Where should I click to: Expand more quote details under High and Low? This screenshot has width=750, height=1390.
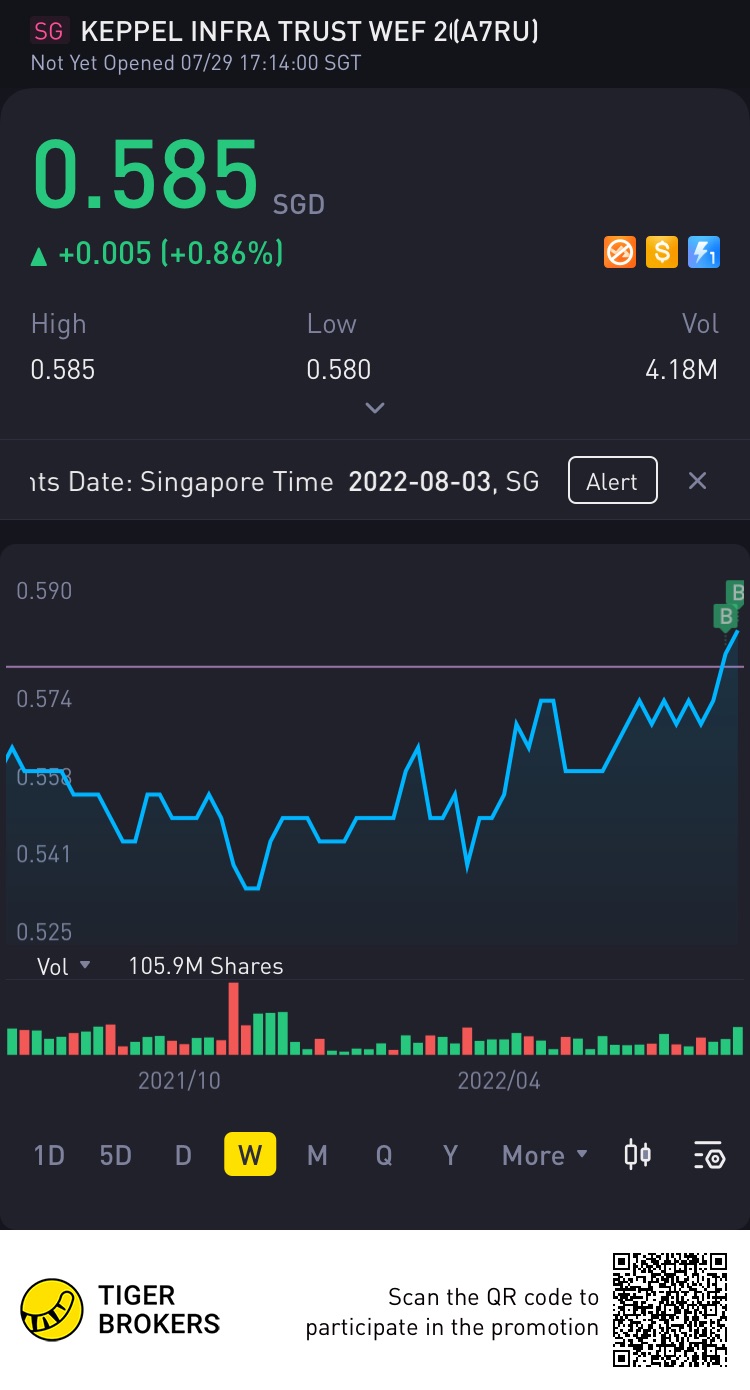(375, 408)
